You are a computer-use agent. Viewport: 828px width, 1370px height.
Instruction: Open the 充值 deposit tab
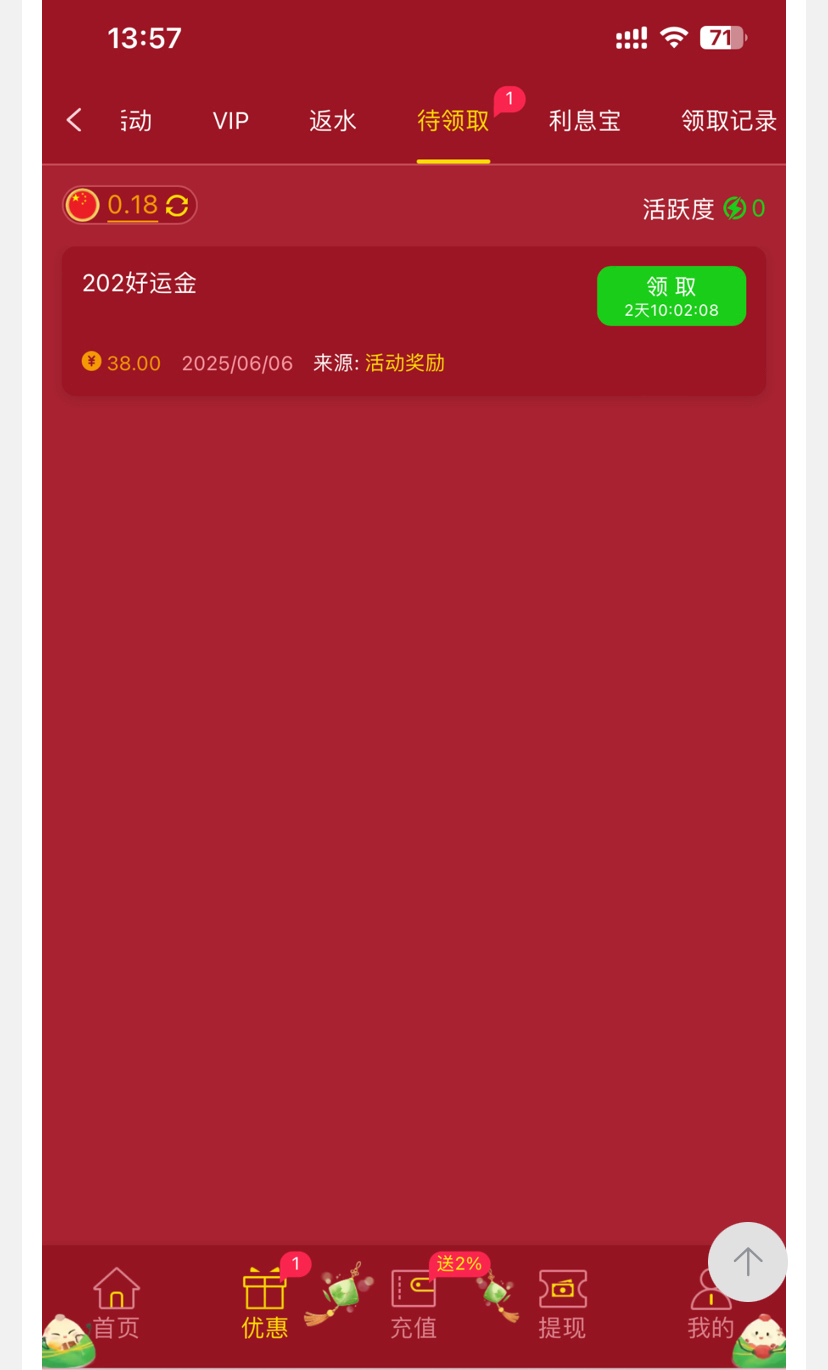click(413, 1303)
